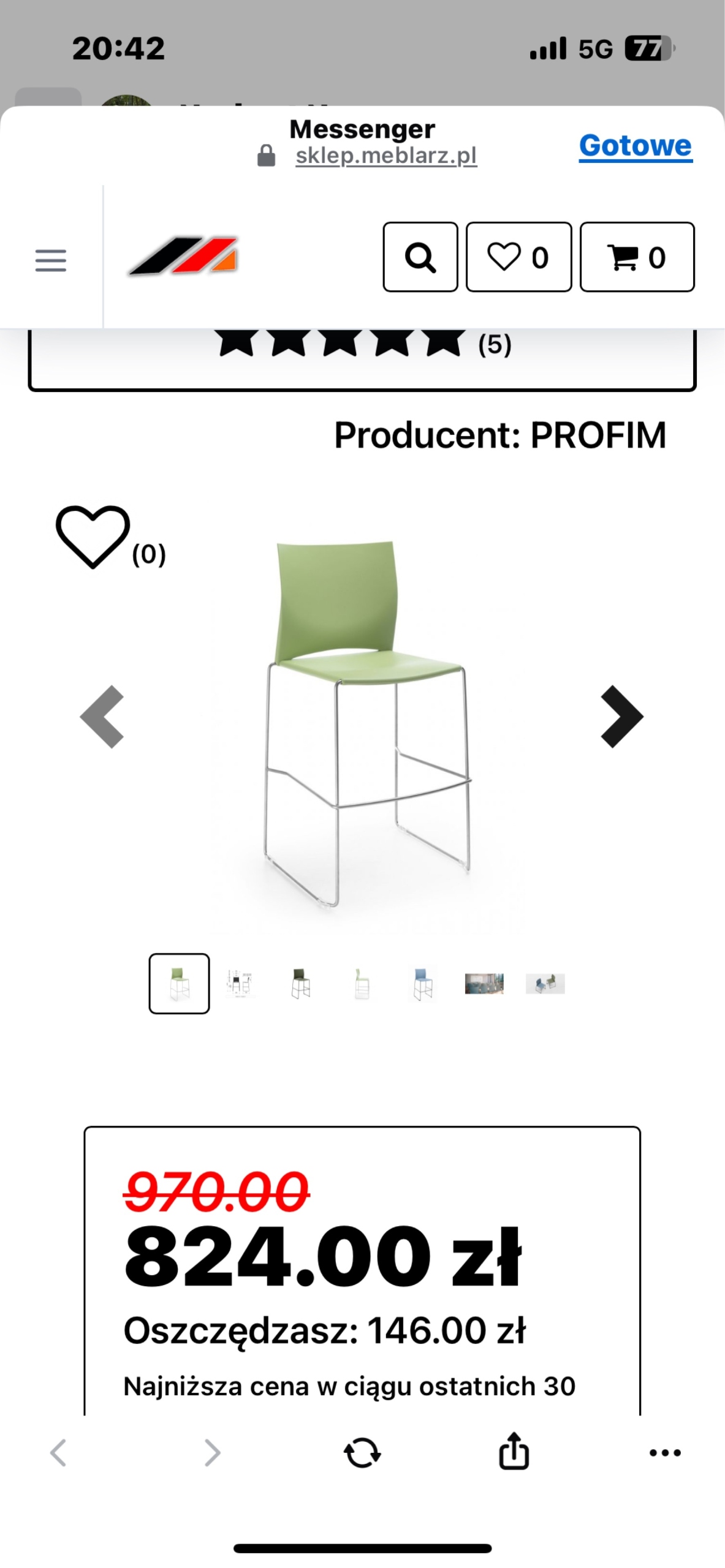This screenshot has height=1568, width=725.
Task: Go to store homepage via logo
Action: [x=183, y=256]
